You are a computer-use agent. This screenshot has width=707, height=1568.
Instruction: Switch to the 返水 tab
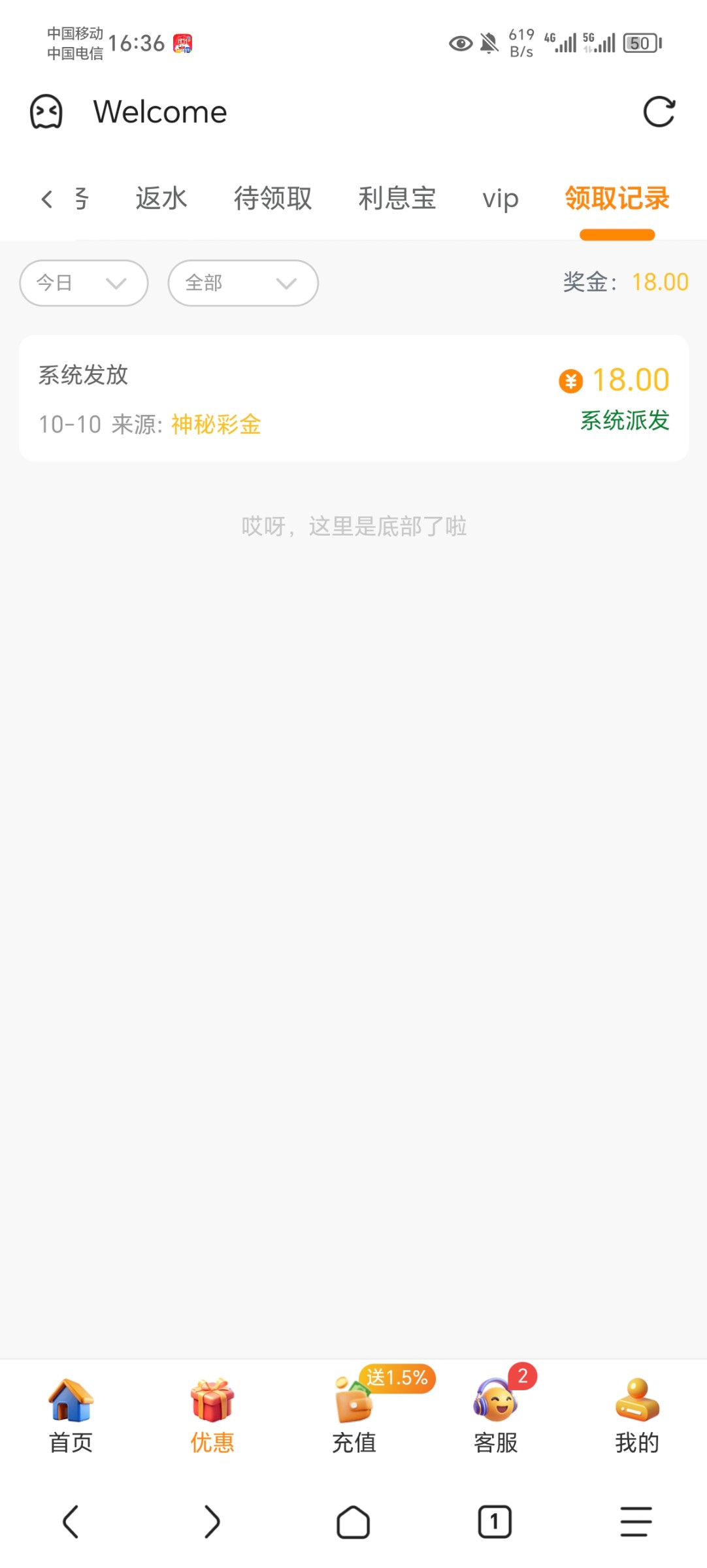[161, 199]
